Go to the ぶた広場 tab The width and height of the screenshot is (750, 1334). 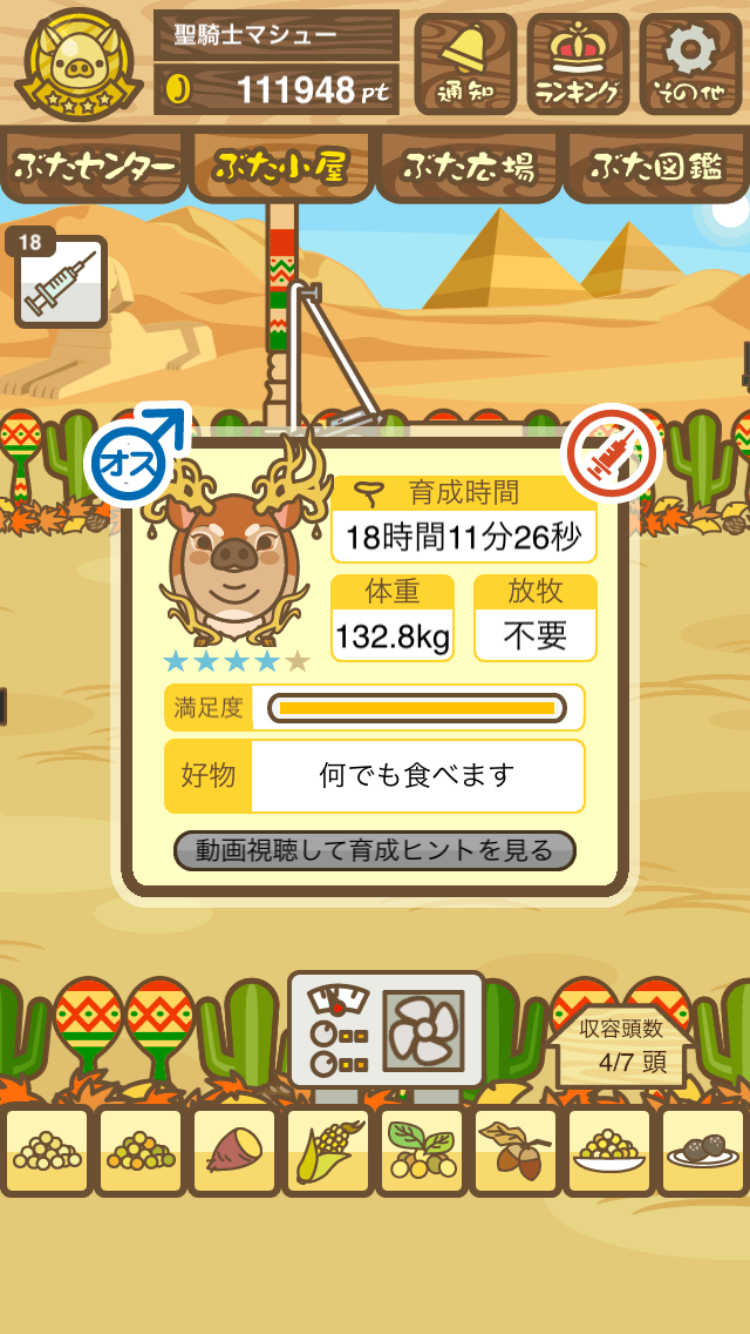pos(468,166)
